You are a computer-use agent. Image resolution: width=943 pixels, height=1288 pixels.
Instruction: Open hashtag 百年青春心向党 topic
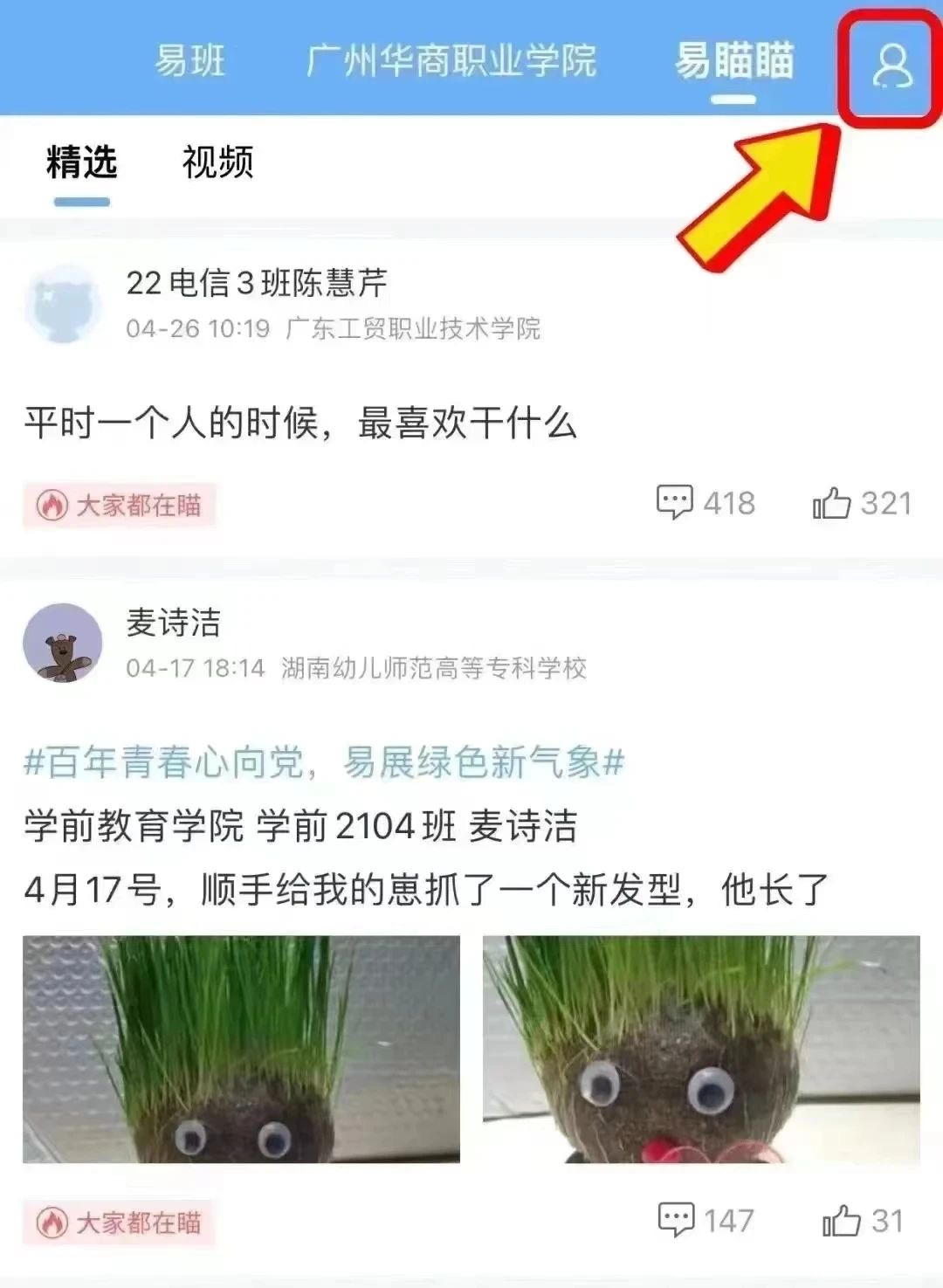tap(323, 762)
